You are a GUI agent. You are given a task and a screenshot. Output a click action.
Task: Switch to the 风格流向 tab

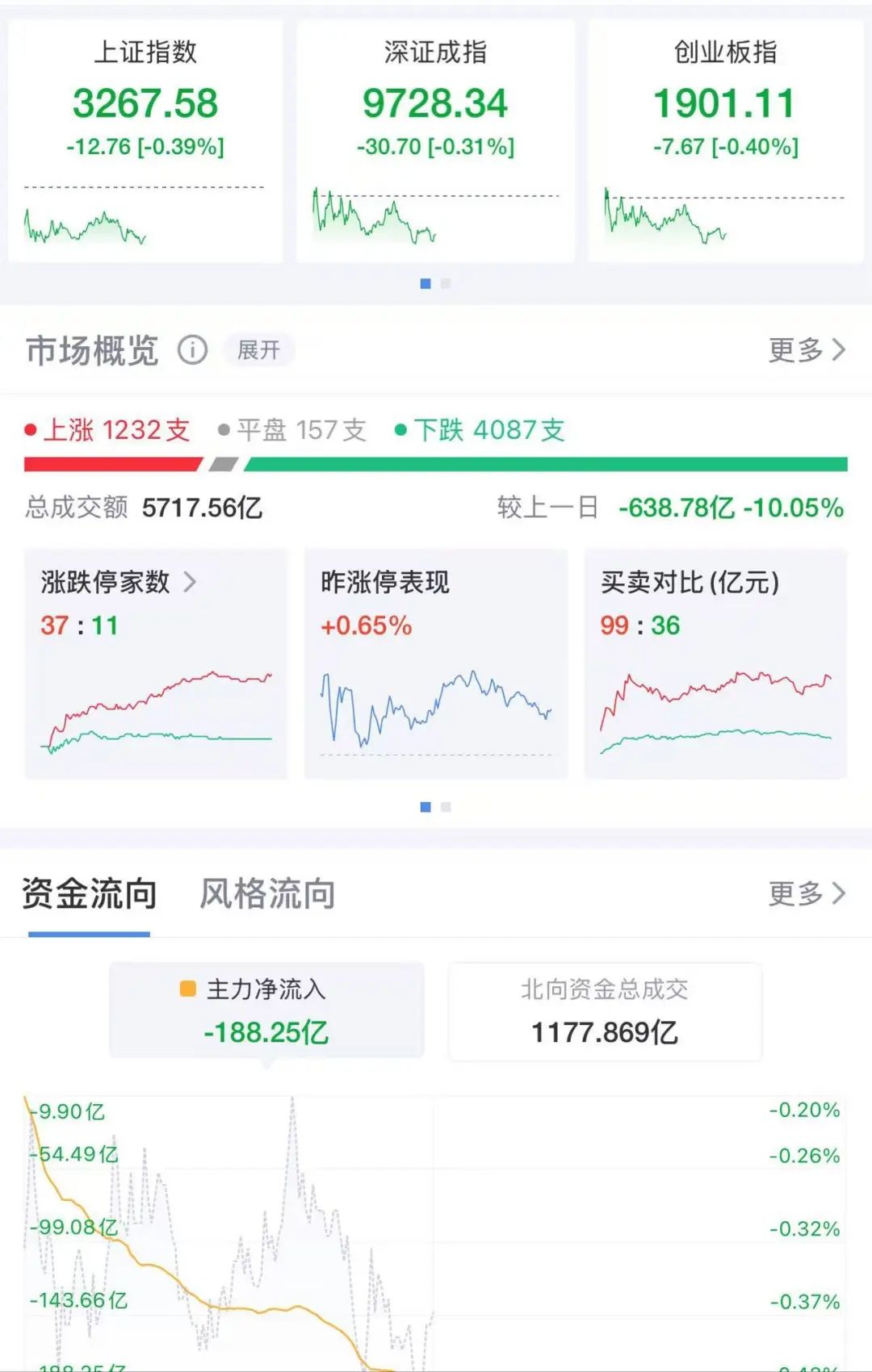[267, 894]
